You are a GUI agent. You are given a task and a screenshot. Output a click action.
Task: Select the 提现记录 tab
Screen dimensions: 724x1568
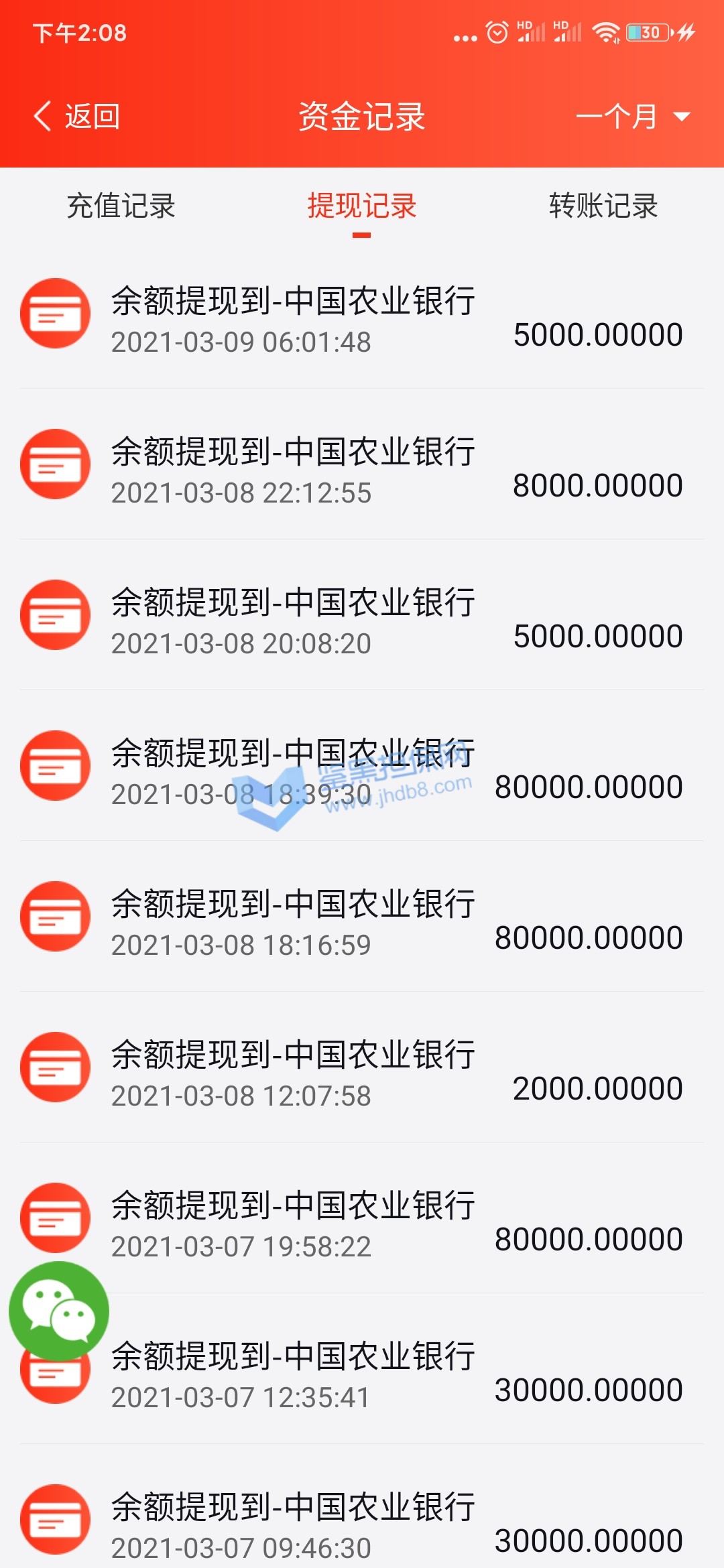tap(362, 206)
